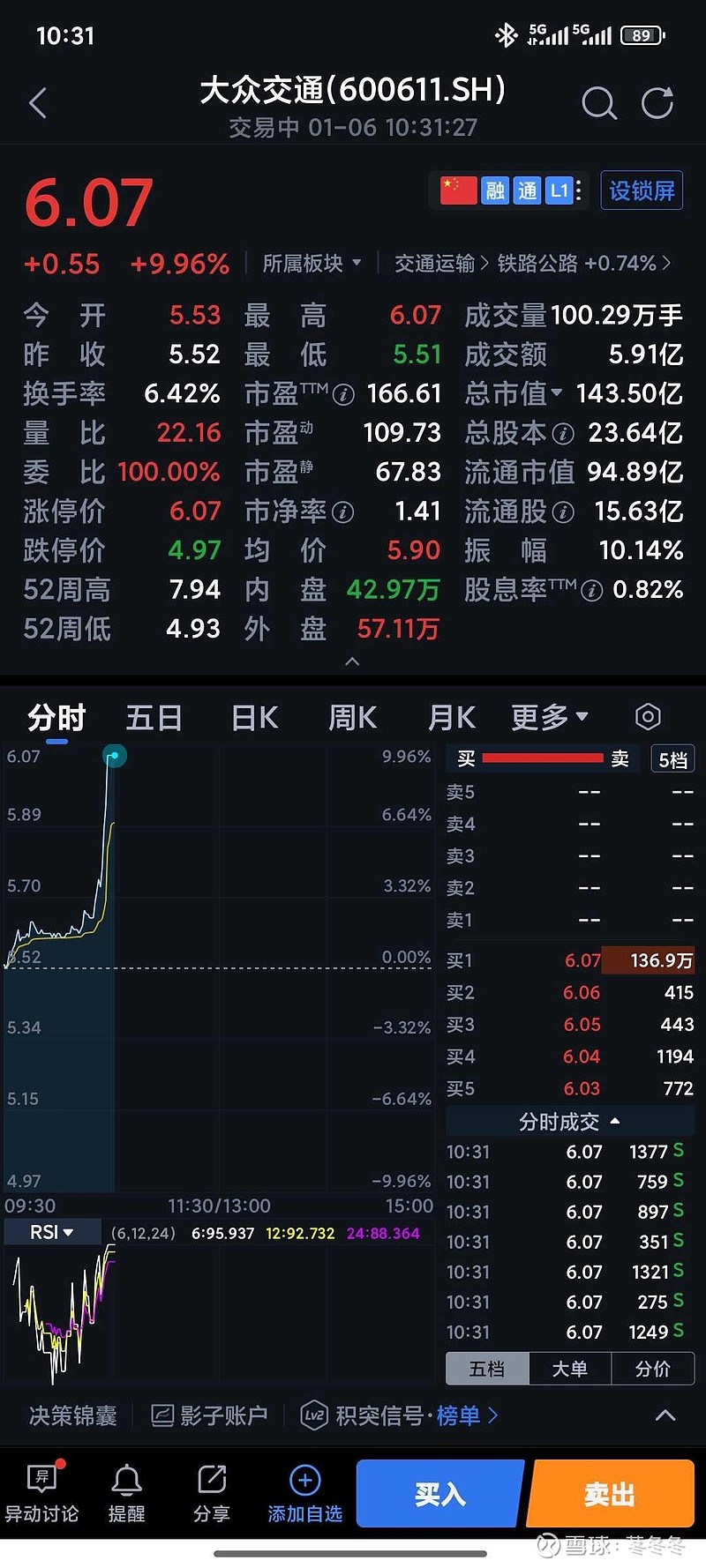Tap the 设锁屏 lock screen button

click(x=642, y=190)
